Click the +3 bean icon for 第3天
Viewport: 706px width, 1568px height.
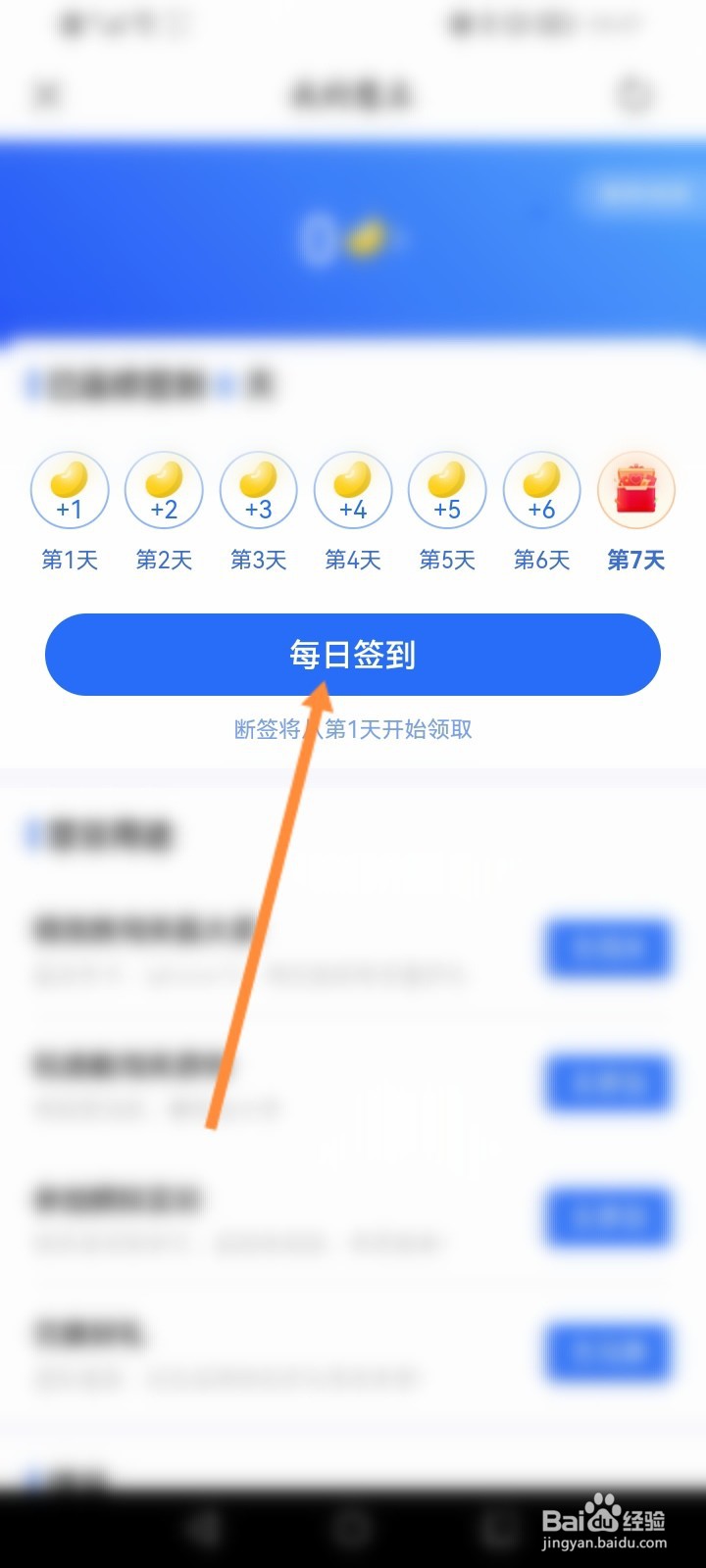pos(257,490)
